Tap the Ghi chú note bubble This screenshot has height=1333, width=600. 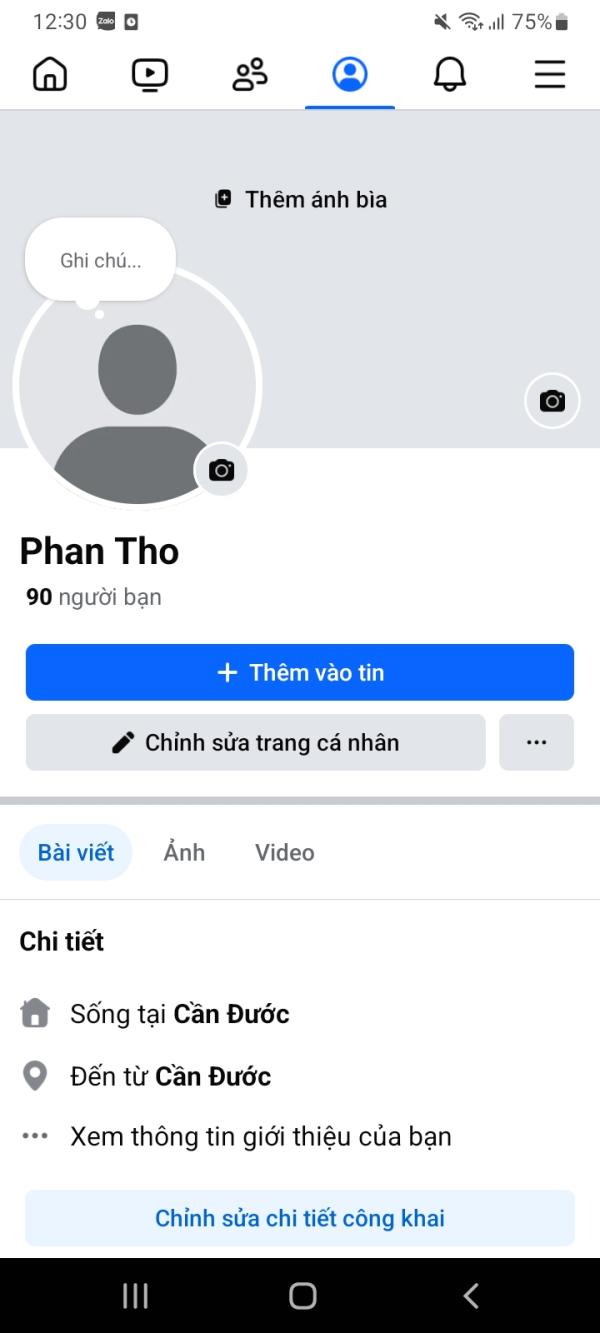[100, 261]
